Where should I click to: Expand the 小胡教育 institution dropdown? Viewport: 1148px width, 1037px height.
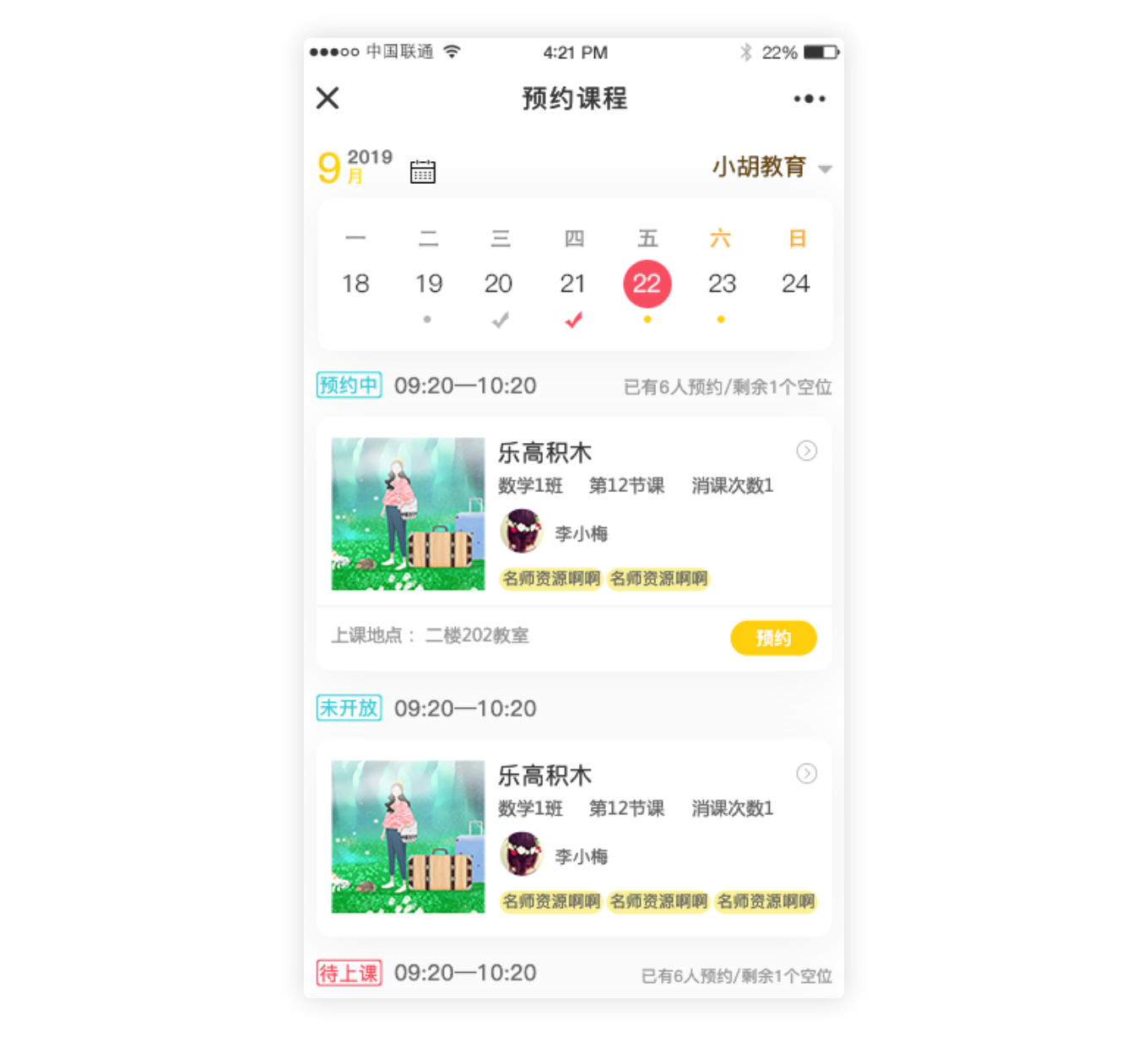(772, 167)
